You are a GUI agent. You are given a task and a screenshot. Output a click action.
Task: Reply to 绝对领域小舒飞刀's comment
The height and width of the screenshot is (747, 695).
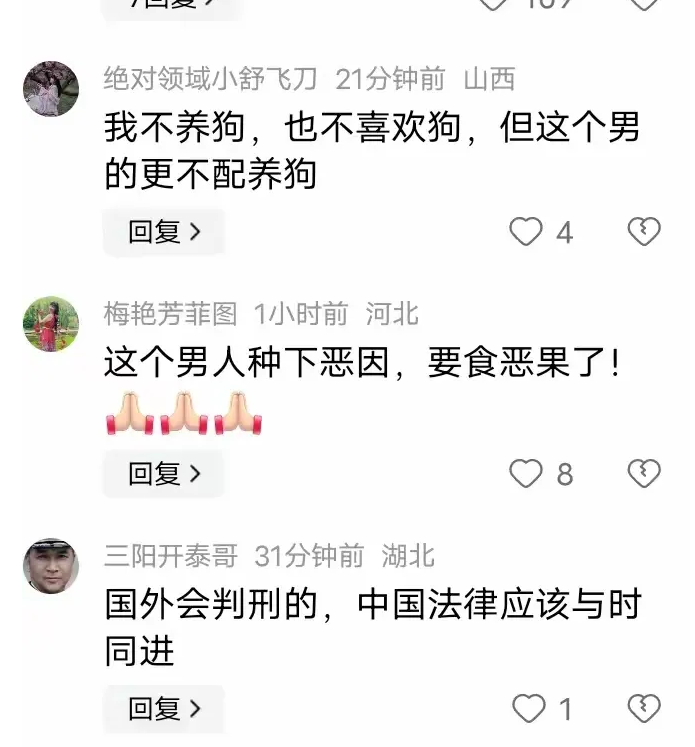(x=164, y=232)
